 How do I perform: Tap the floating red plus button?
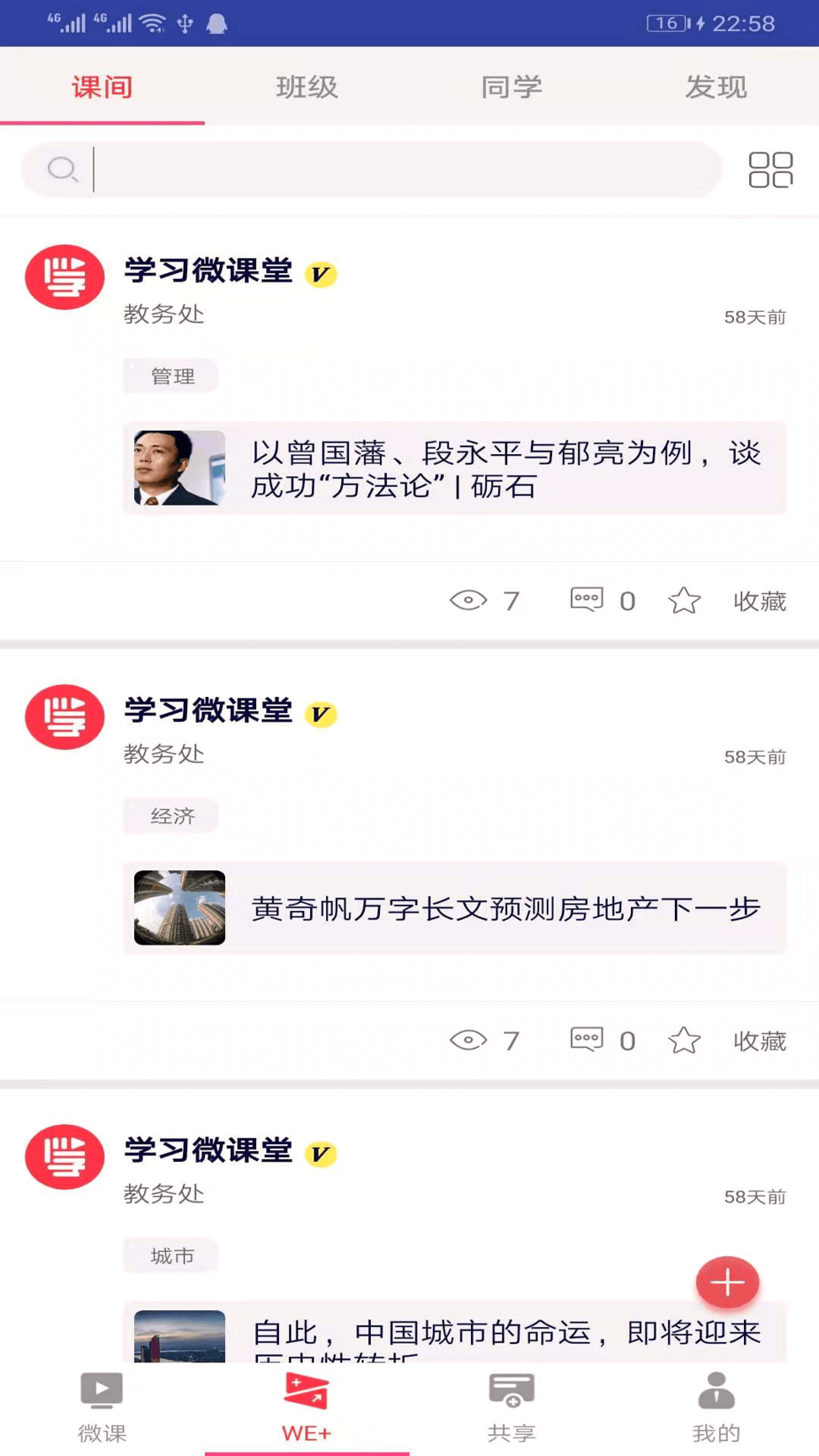pos(726,1282)
